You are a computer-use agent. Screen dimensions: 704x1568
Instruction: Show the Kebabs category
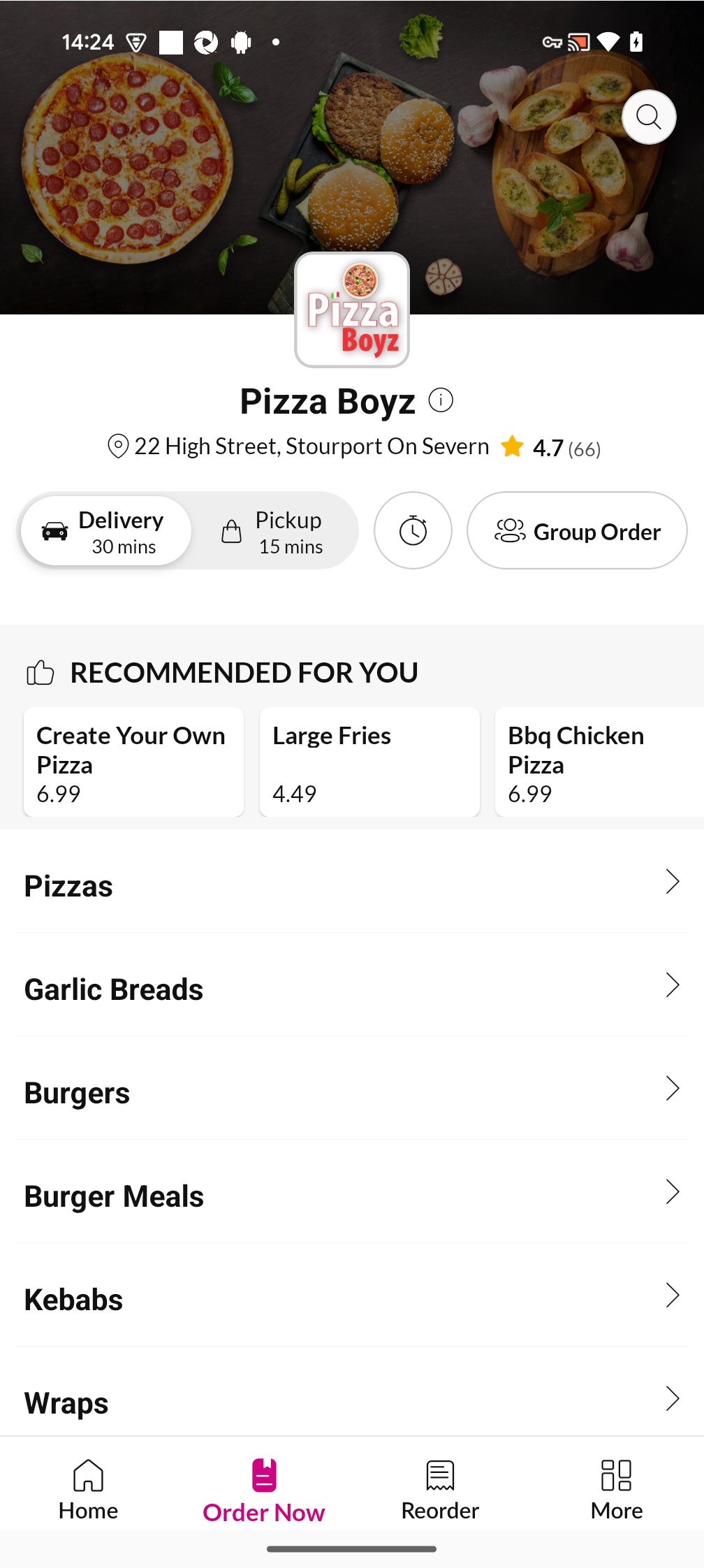(x=352, y=1298)
